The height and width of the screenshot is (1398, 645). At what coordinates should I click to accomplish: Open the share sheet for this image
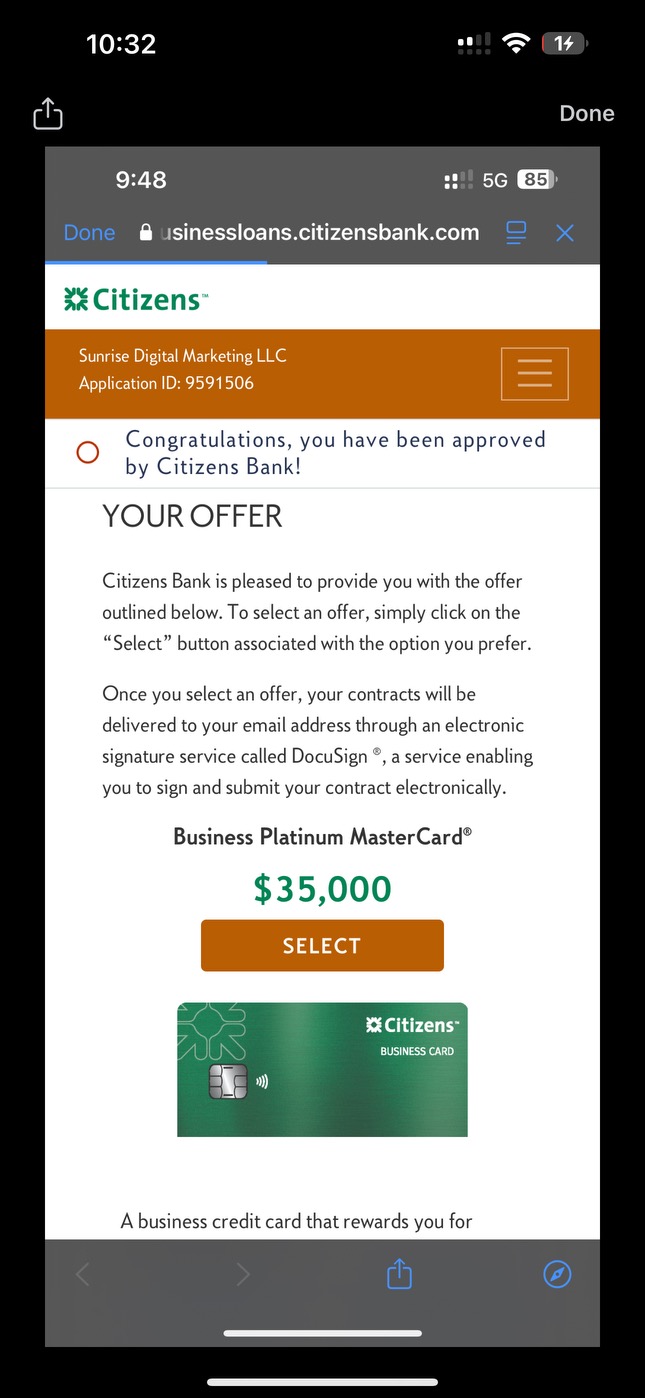[48, 114]
